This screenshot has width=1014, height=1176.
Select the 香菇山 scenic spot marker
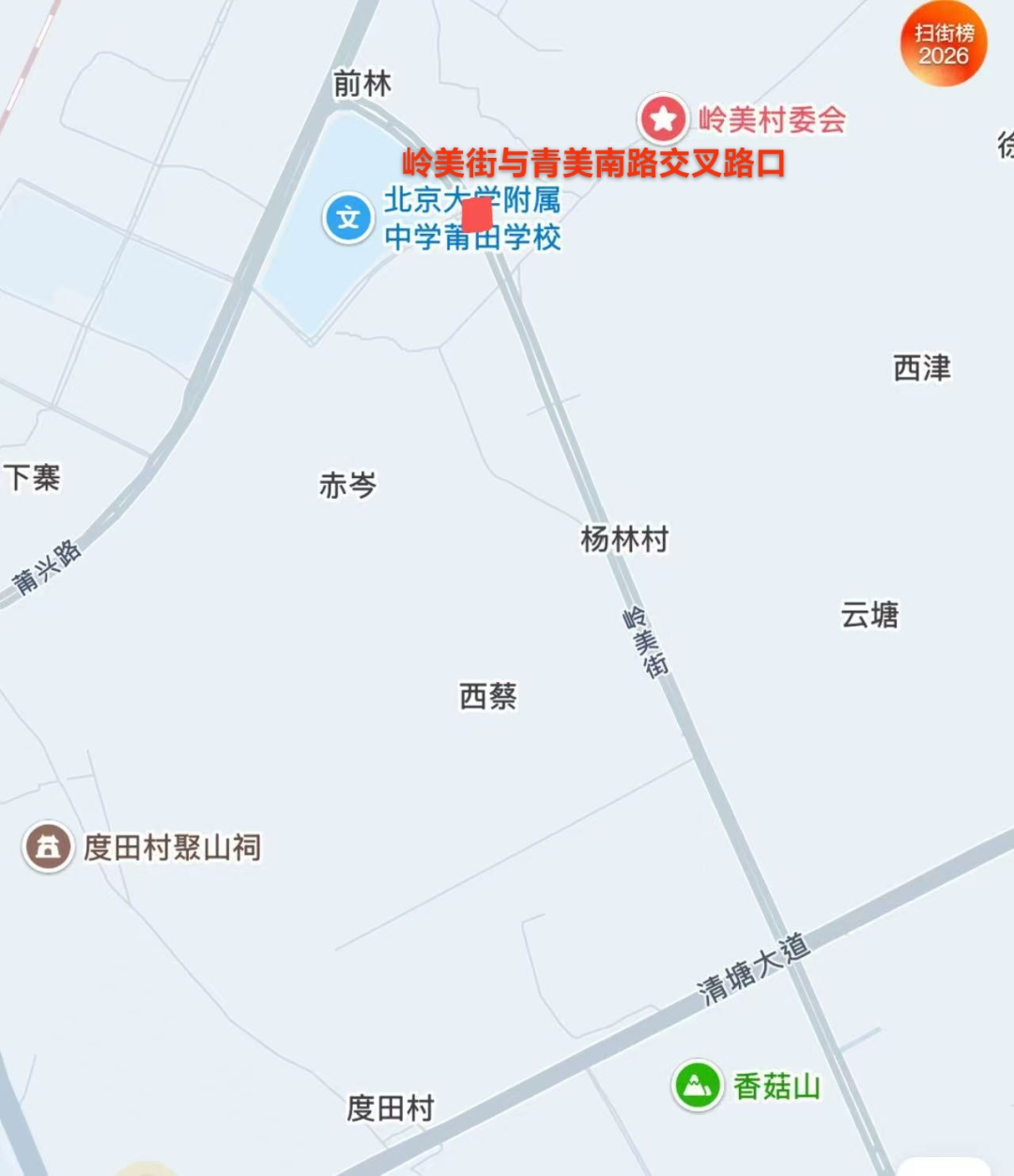coord(697,1086)
